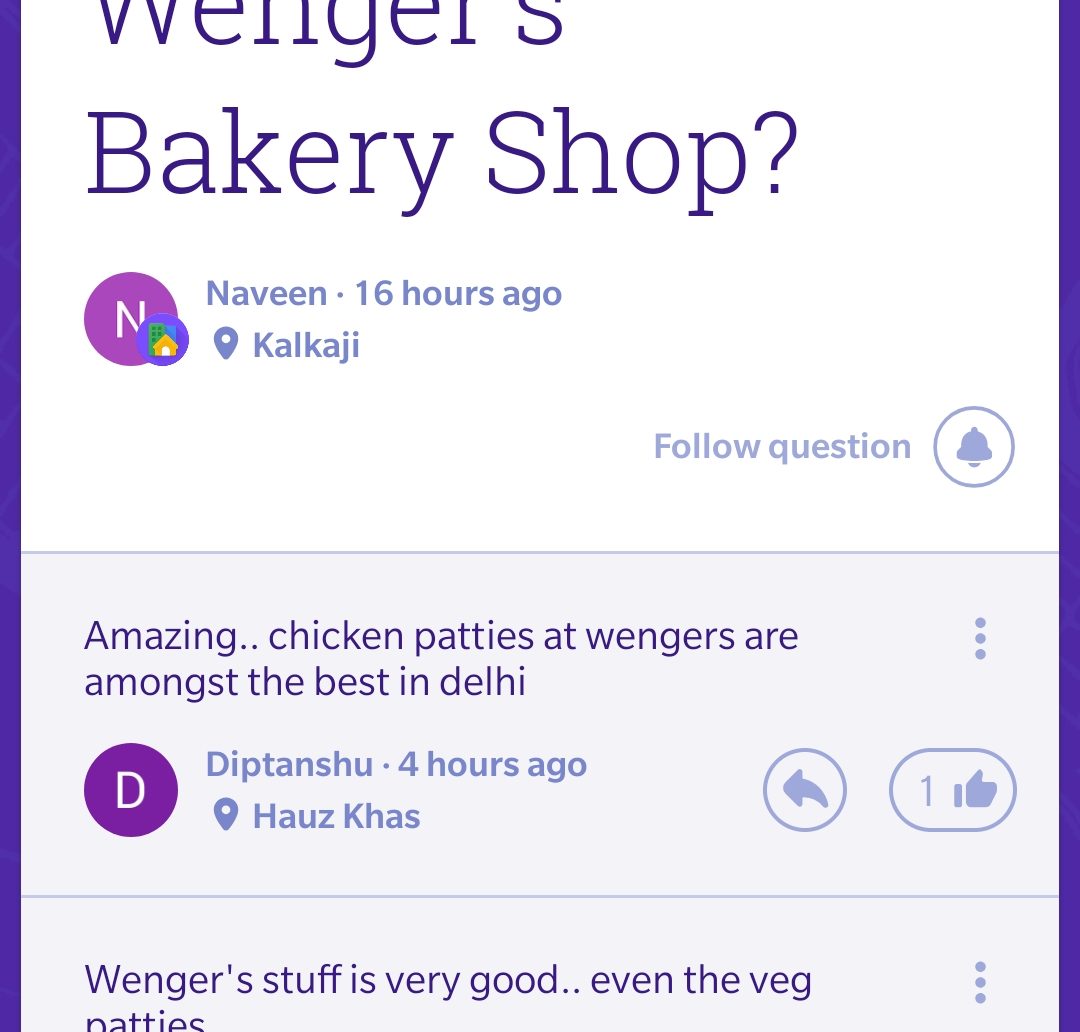Screen dimensions: 1080x1032
Task: View Naveen's profile avatar
Action: pyautogui.click(x=132, y=319)
